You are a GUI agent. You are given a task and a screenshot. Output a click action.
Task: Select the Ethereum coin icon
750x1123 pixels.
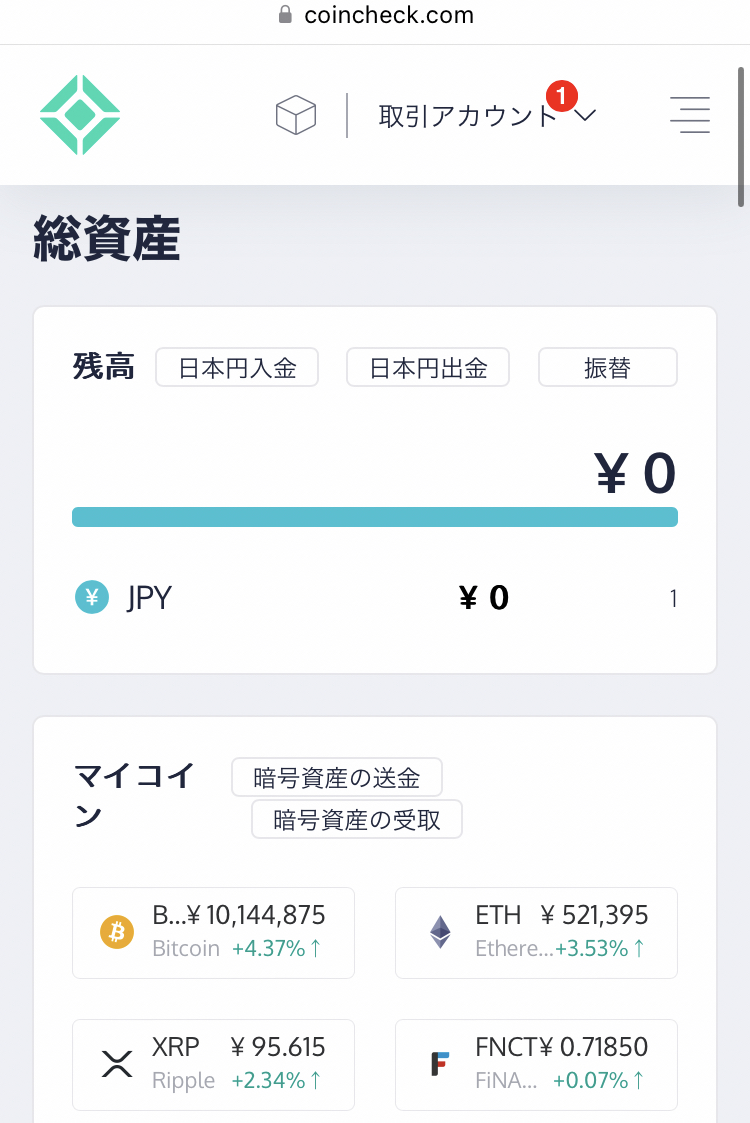[439, 932]
